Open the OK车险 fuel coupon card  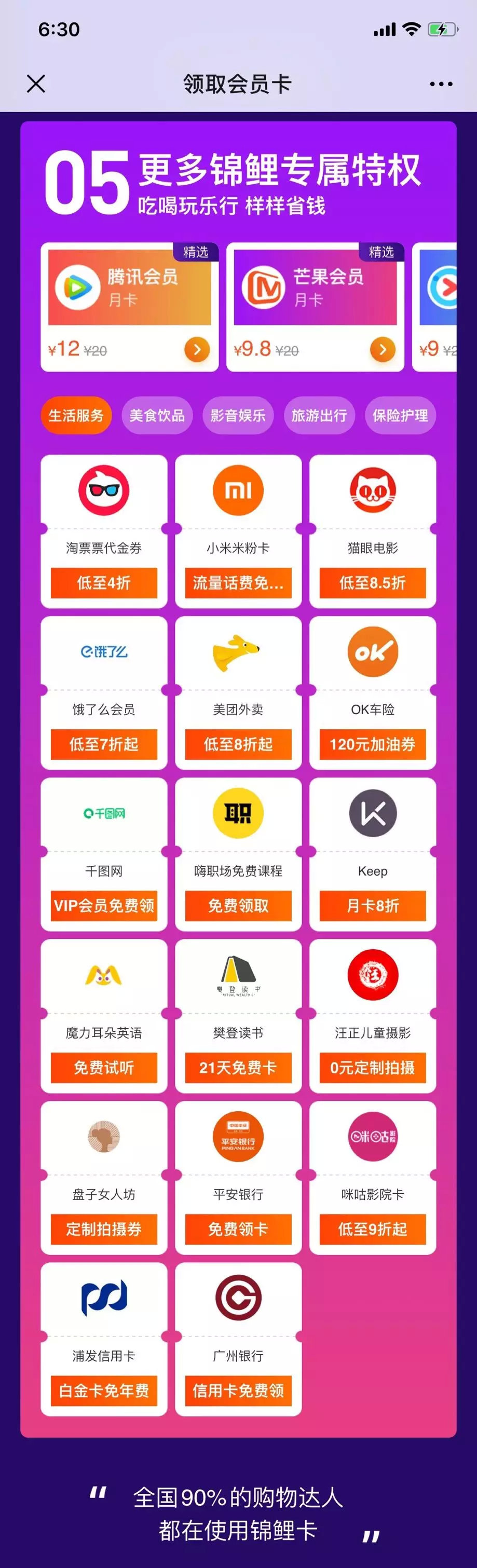372,693
